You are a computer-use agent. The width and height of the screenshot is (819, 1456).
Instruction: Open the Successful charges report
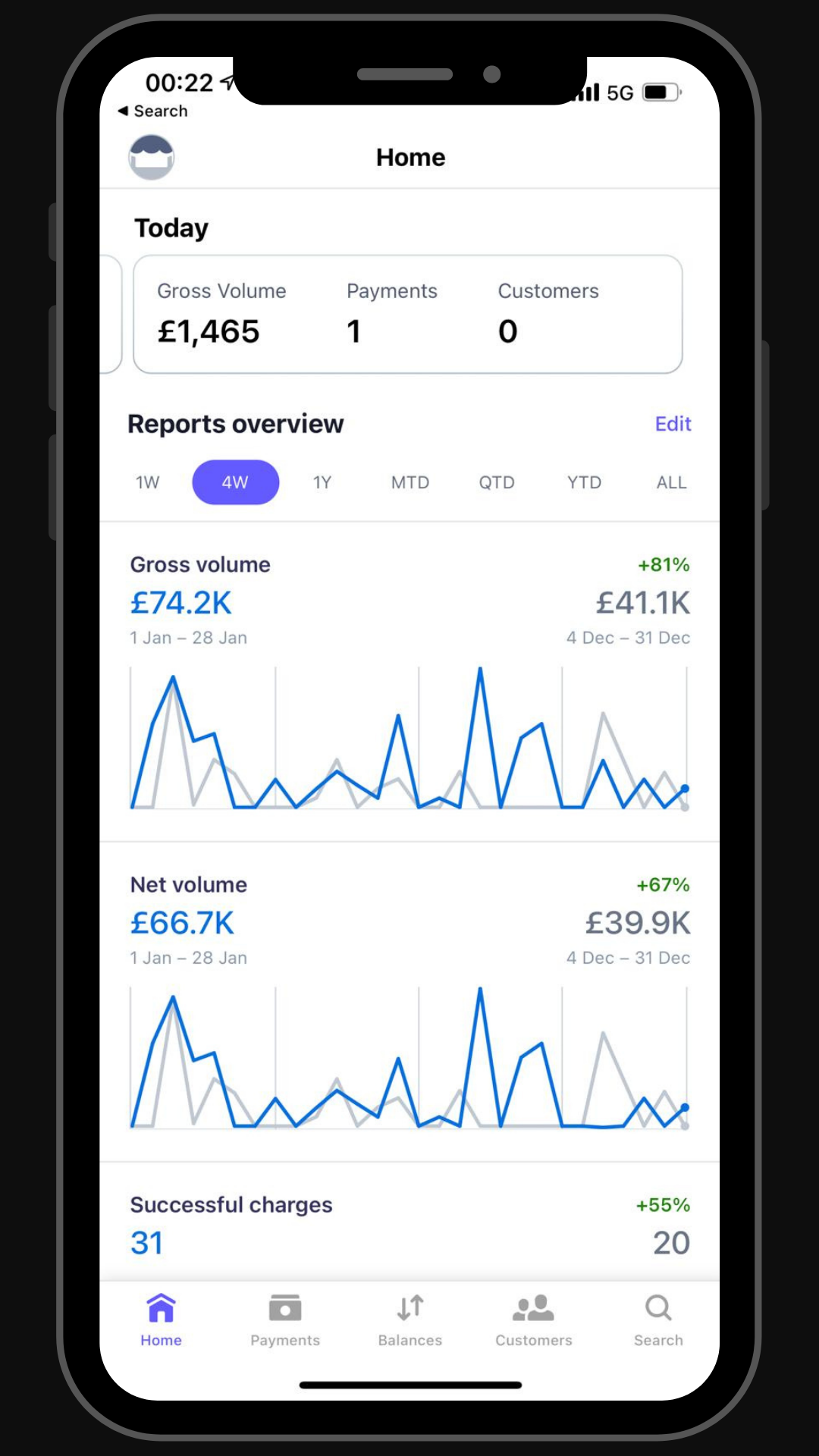[x=409, y=1222]
